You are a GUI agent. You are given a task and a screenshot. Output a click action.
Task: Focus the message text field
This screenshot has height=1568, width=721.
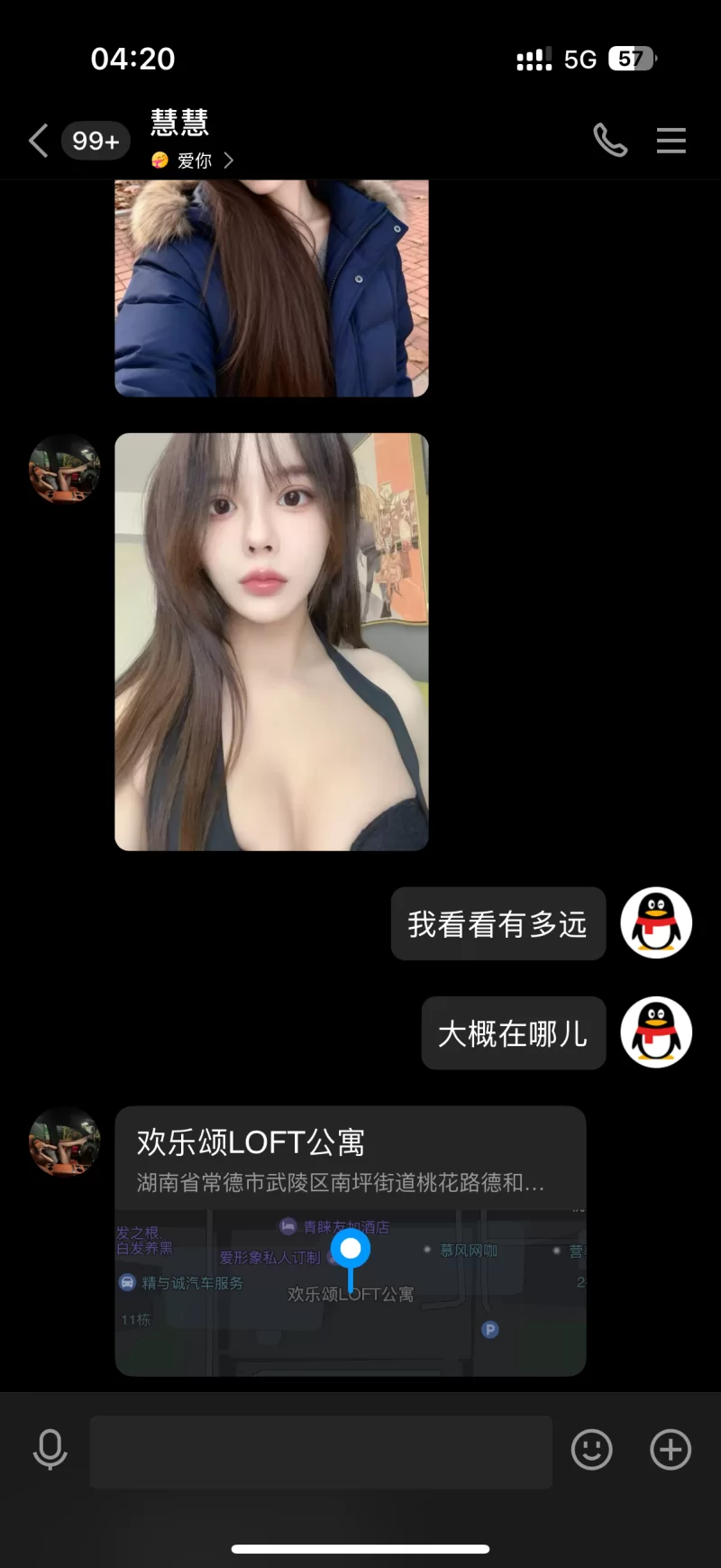point(321,1451)
